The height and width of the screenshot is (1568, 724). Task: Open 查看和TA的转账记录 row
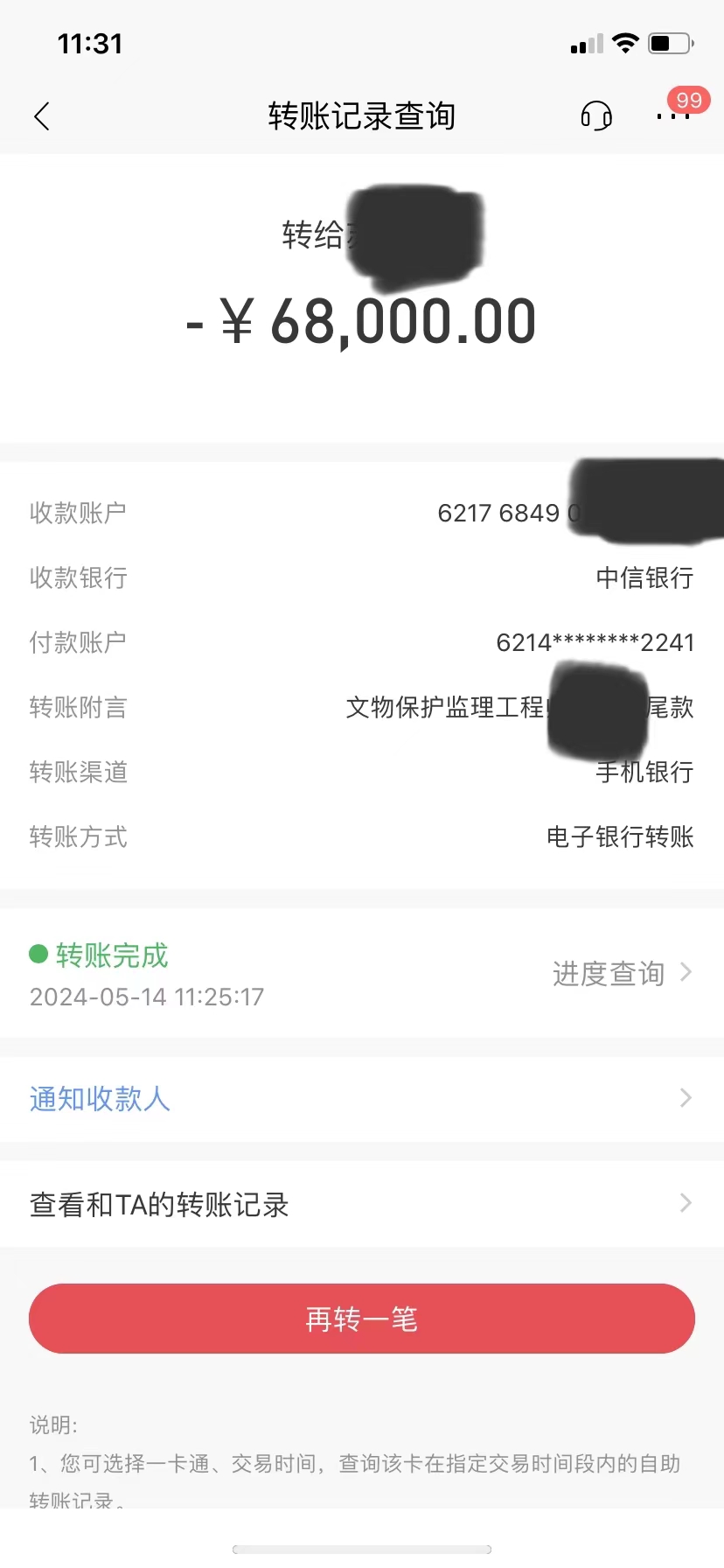coord(361,1204)
